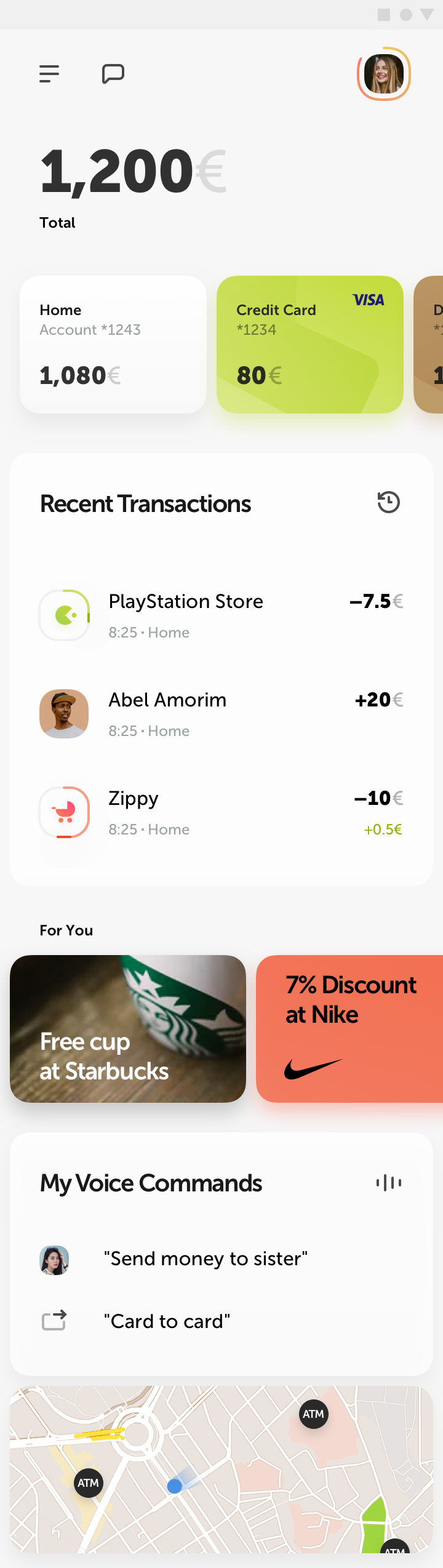
Task: Open the Zippy transaction
Action: click(x=221, y=812)
